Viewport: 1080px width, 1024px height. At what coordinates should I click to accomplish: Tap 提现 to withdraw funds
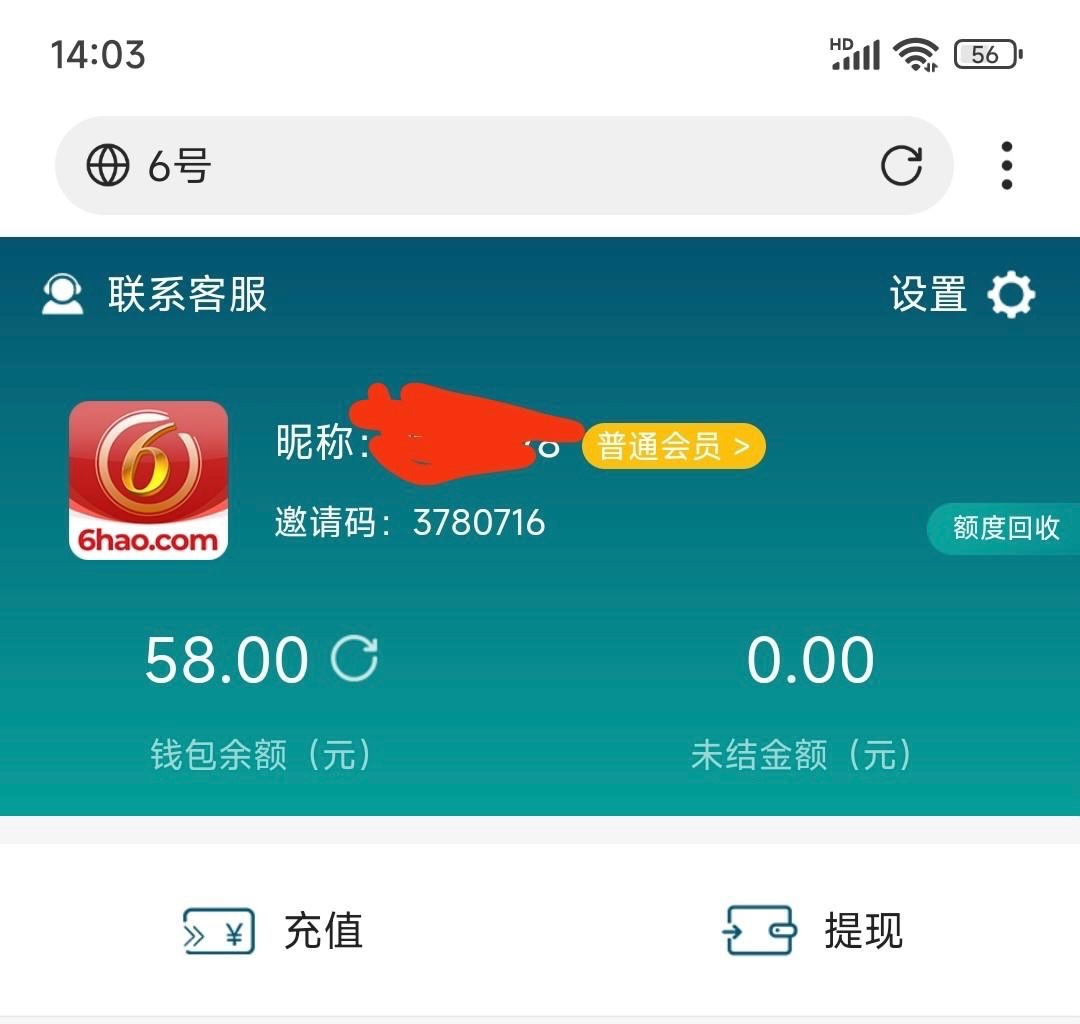(x=813, y=931)
